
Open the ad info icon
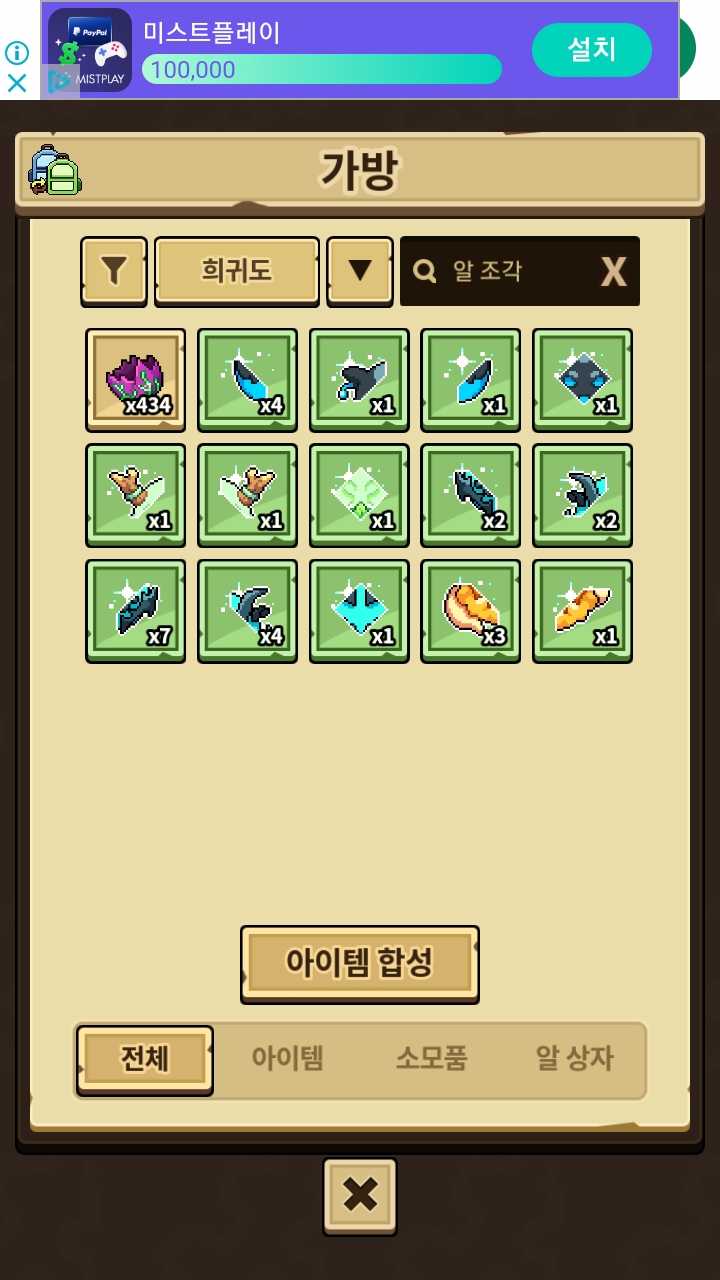[17, 52]
